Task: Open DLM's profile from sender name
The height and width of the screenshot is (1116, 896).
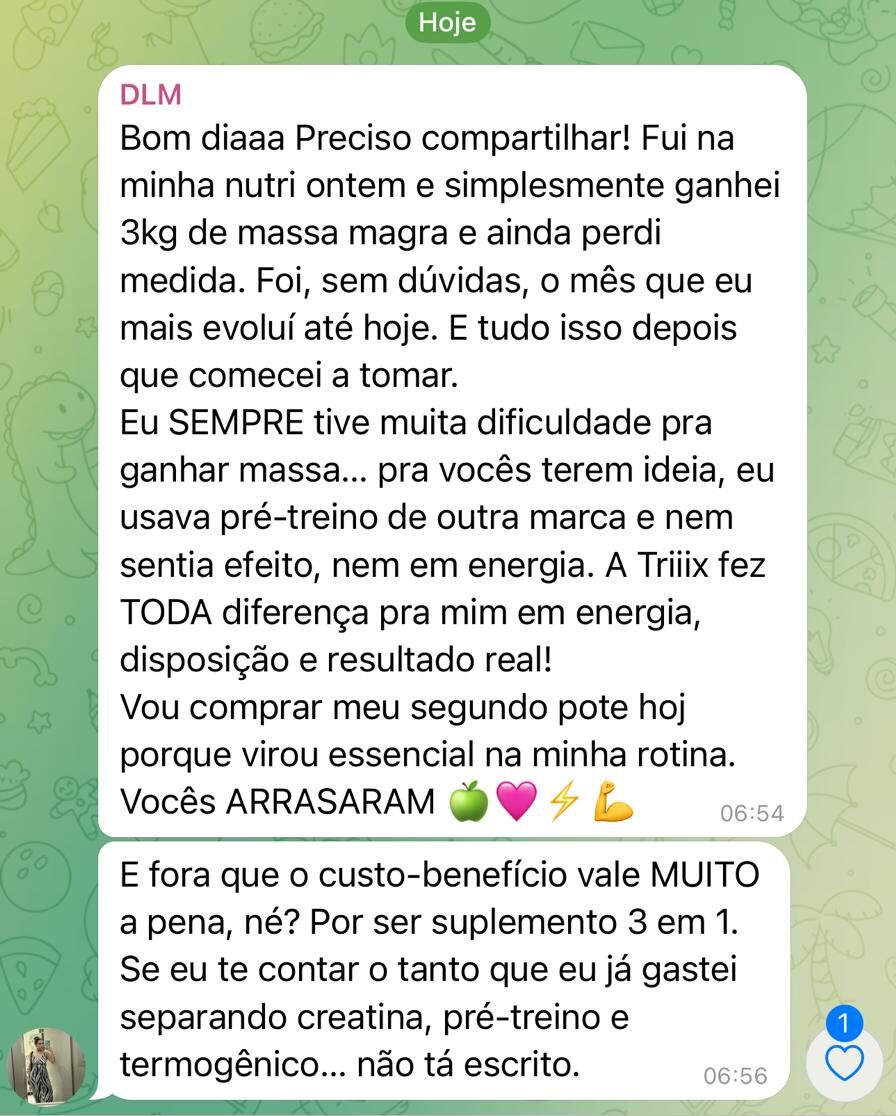Action: pos(151,95)
